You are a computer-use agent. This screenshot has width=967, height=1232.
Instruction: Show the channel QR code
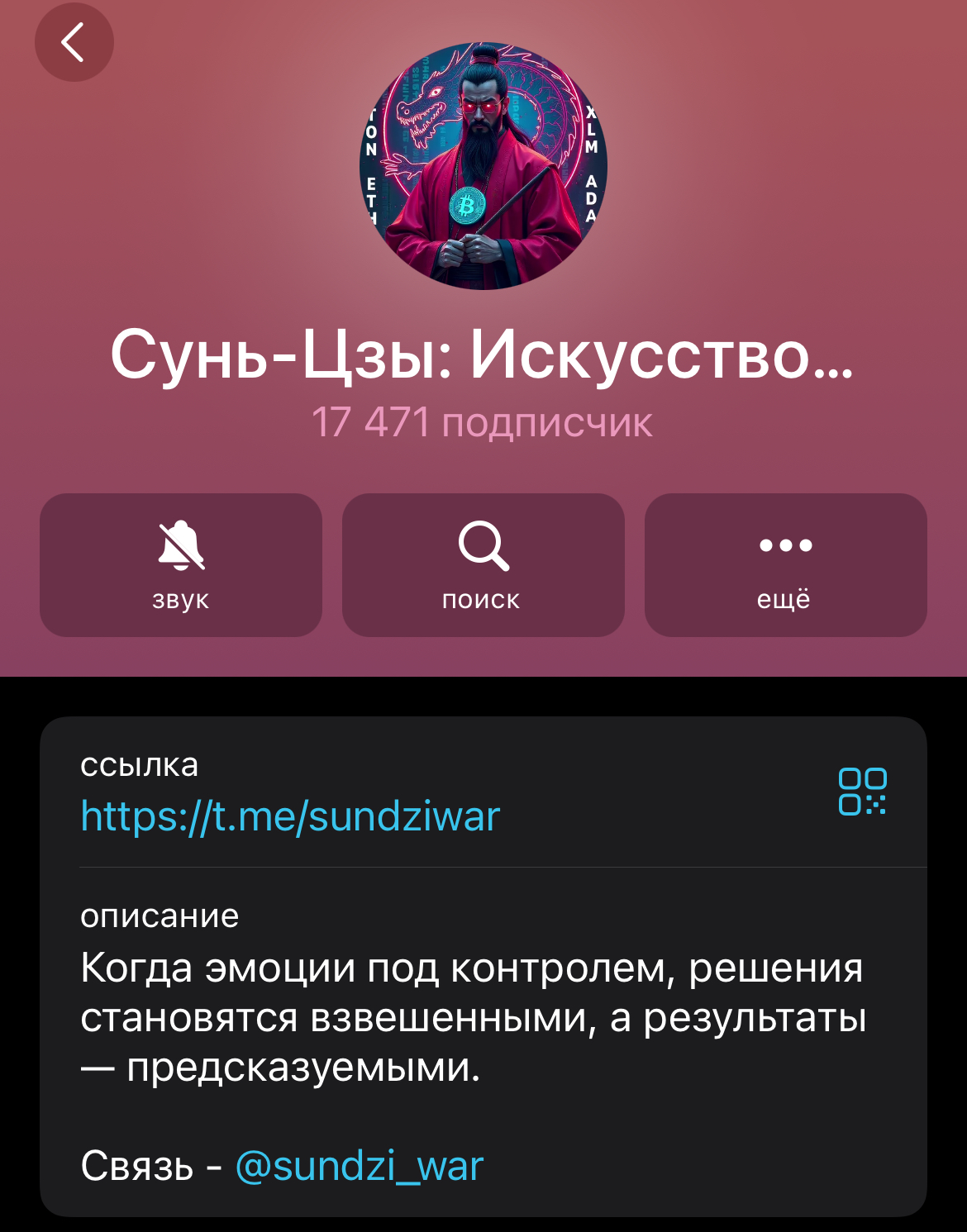(x=862, y=792)
